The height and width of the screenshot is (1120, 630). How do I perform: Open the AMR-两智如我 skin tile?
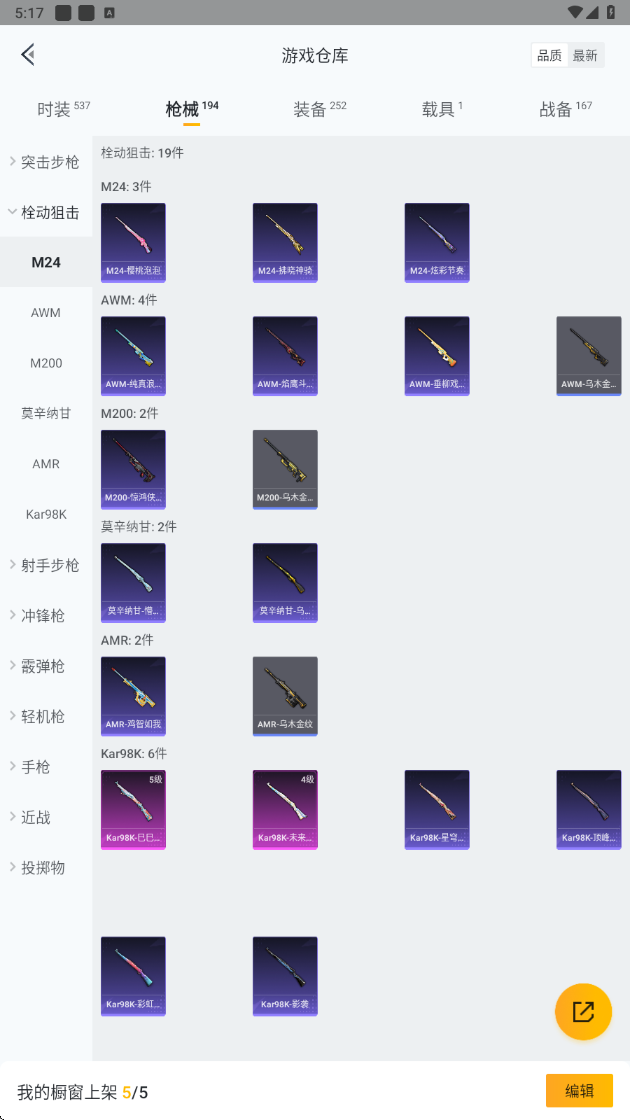[x=133, y=696]
